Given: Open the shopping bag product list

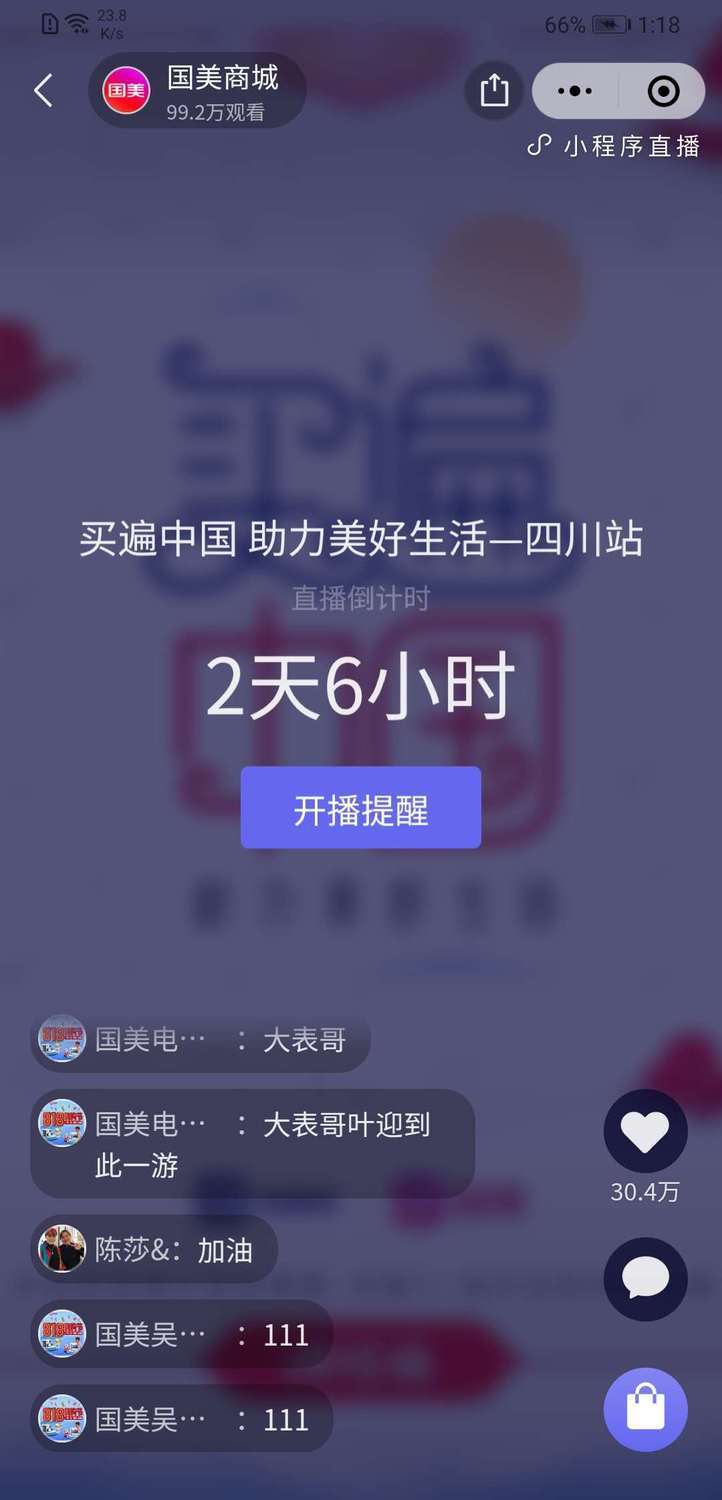Looking at the screenshot, I should pyautogui.click(x=645, y=1409).
